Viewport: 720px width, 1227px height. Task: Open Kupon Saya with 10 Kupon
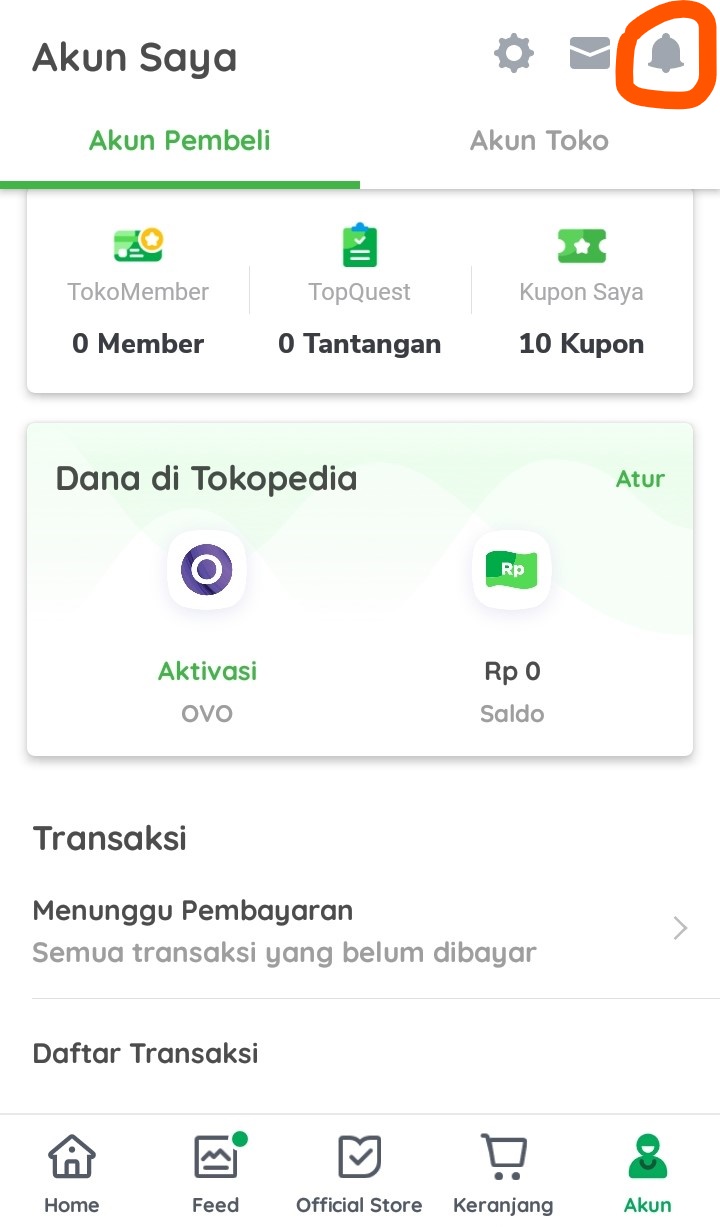(581, 291)
